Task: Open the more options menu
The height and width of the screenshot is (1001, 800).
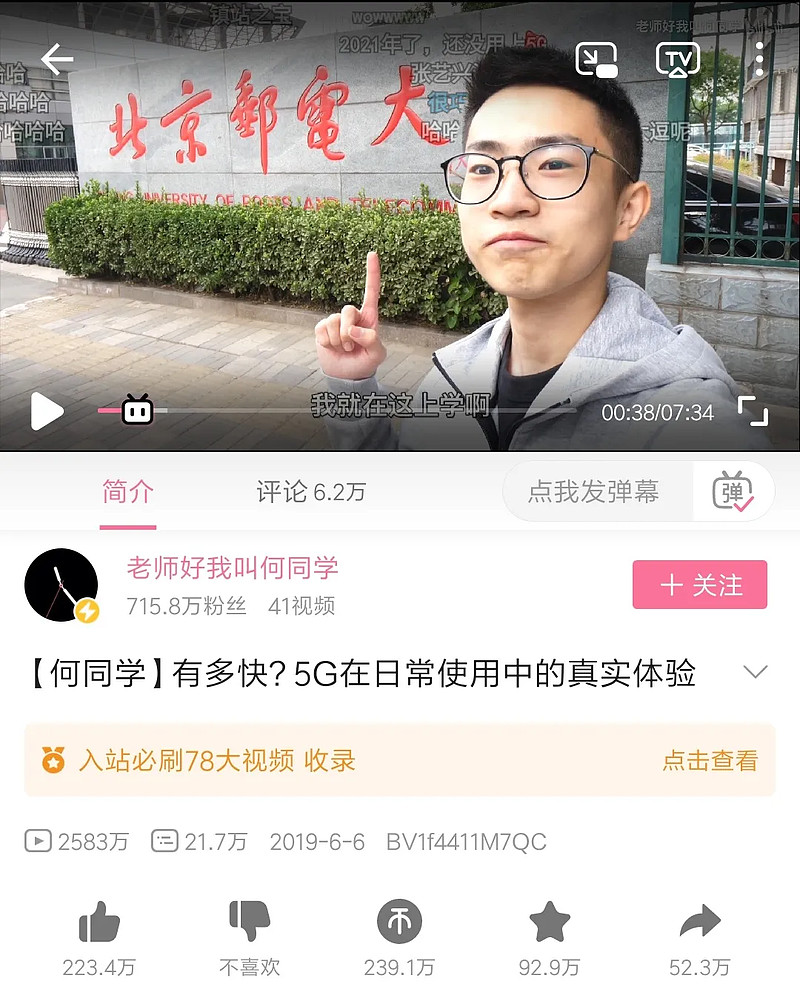Action: pyautogui.click(x=762, y=59)
